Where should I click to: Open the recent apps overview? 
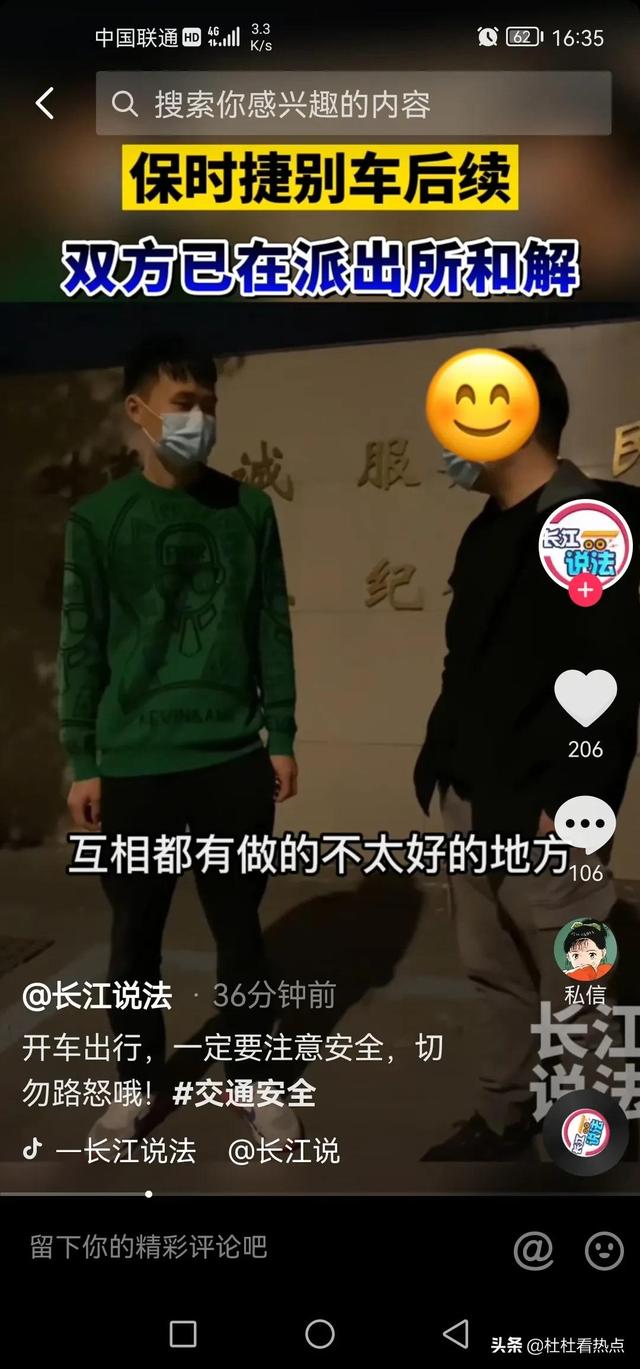point(183,1333)
